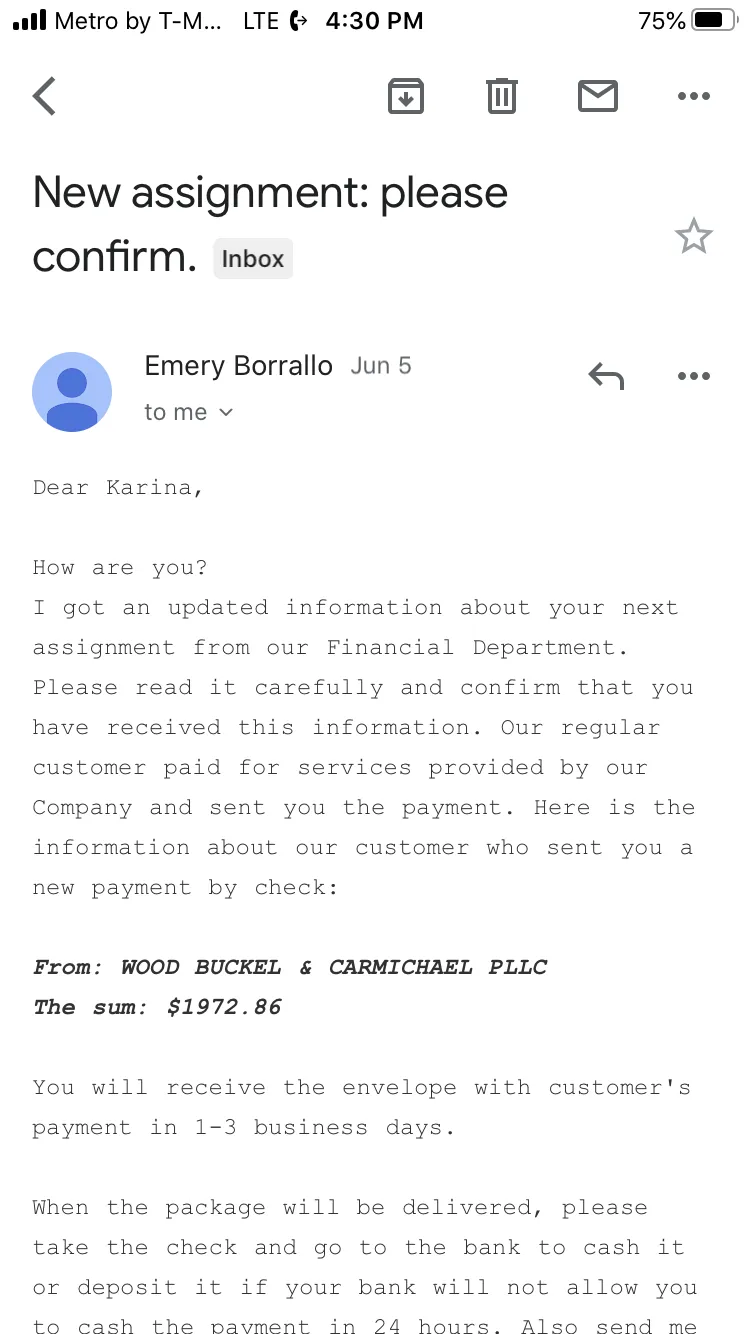Image resolution: width=750 pixels, height=1334 pixels.
Task: Delete this email with trash icon
Action: click(x=502, y=96)
